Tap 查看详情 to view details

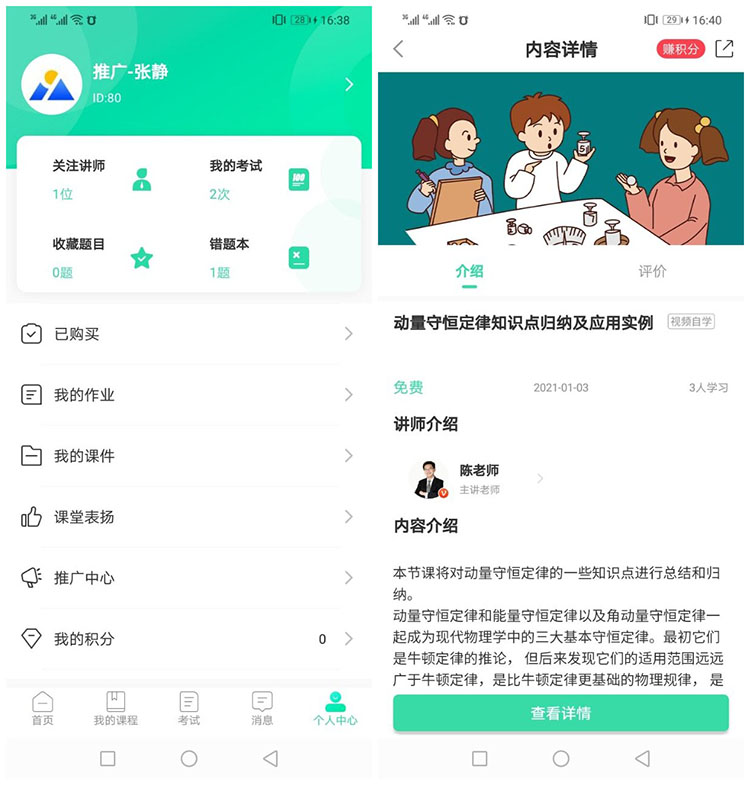tap(560, 713)
